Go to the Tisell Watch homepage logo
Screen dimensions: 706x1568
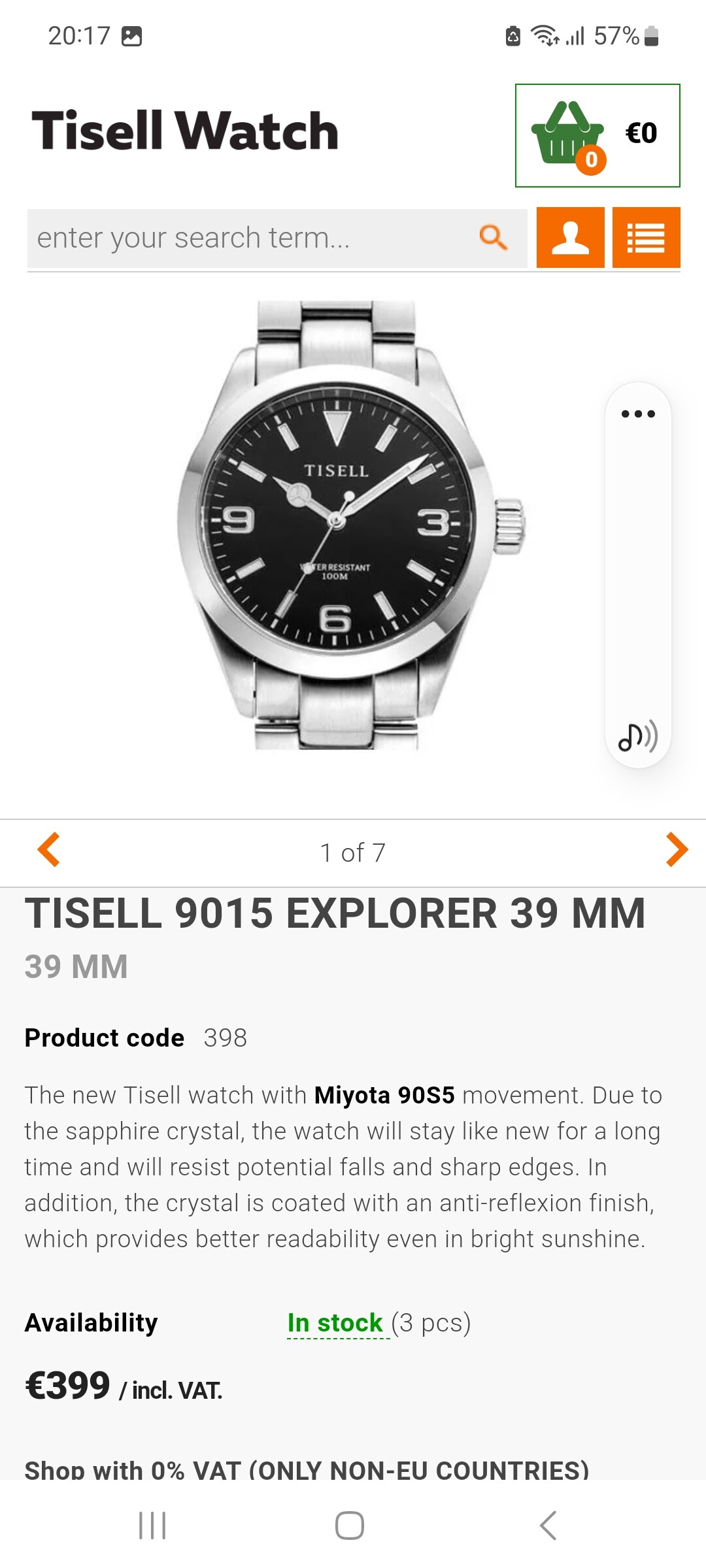click(x=185, y=131)
